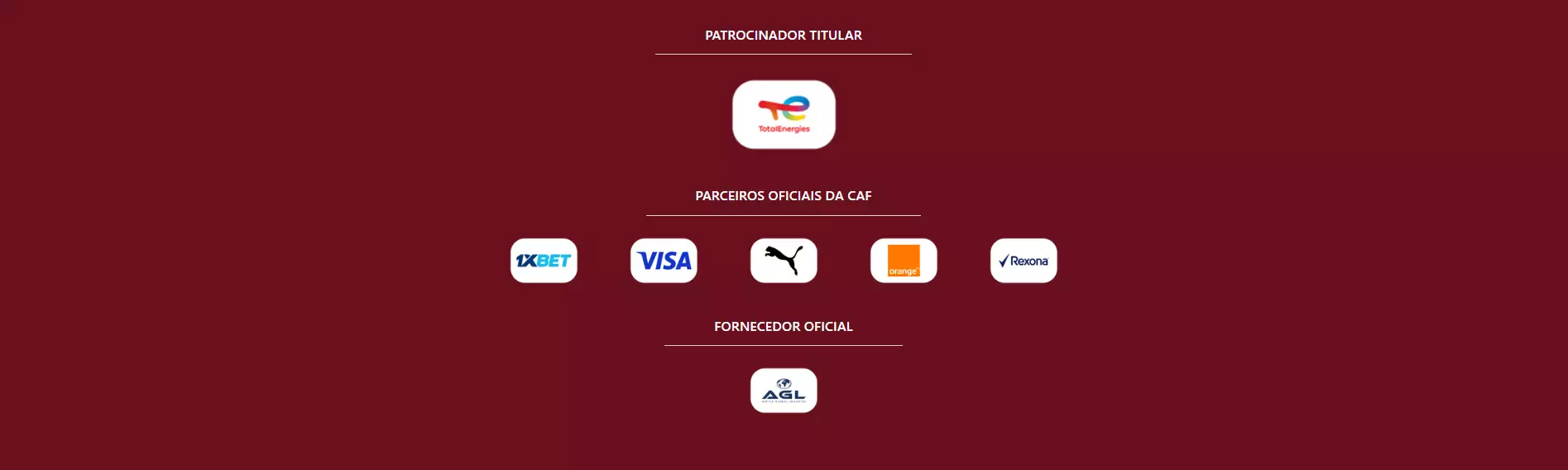Open the 1XBET partner tile
Viewport: 1568px width, 470px height.
(544, 261)
